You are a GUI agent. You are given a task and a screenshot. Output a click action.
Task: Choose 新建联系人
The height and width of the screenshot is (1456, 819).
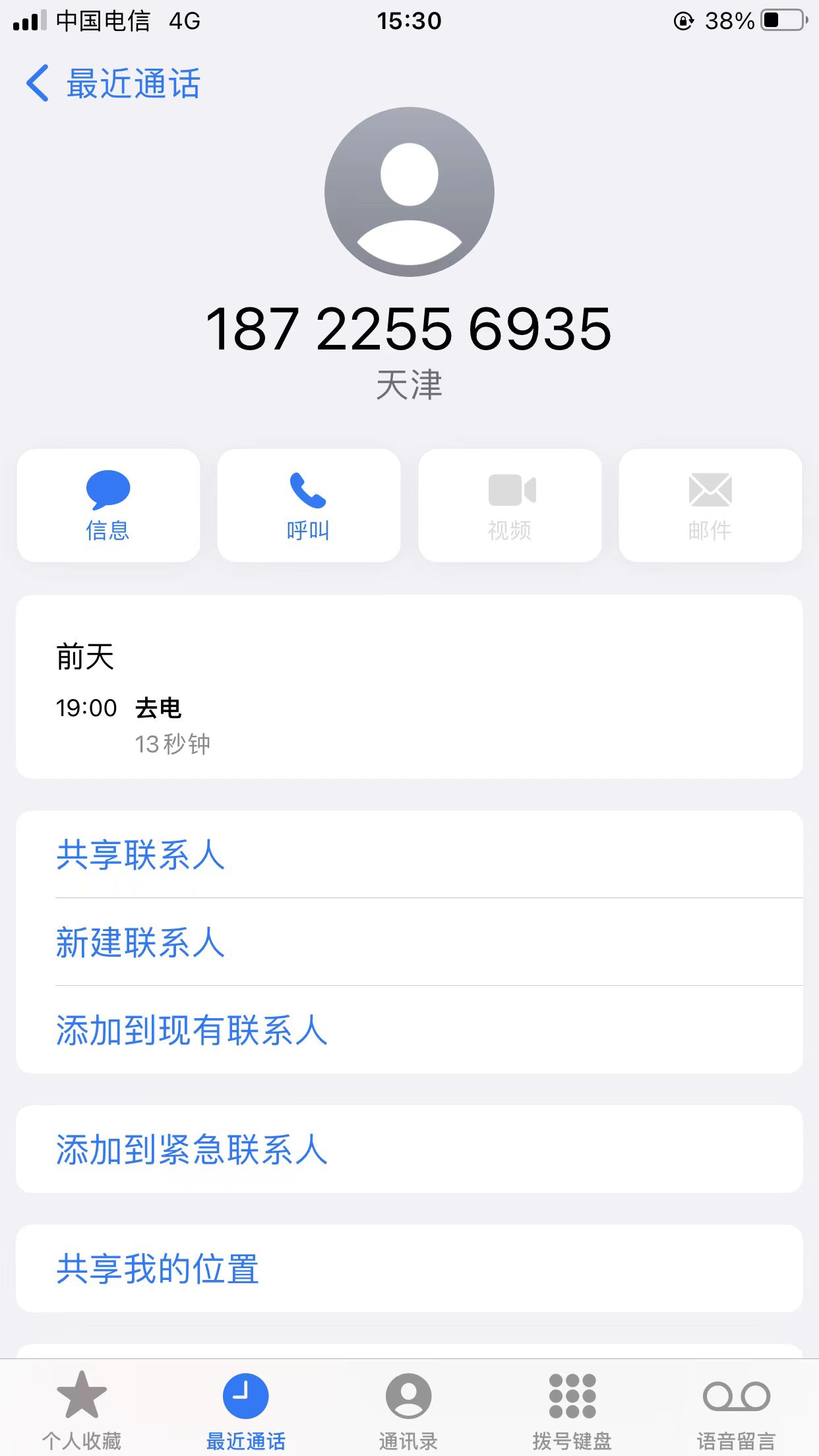(409, 942)
